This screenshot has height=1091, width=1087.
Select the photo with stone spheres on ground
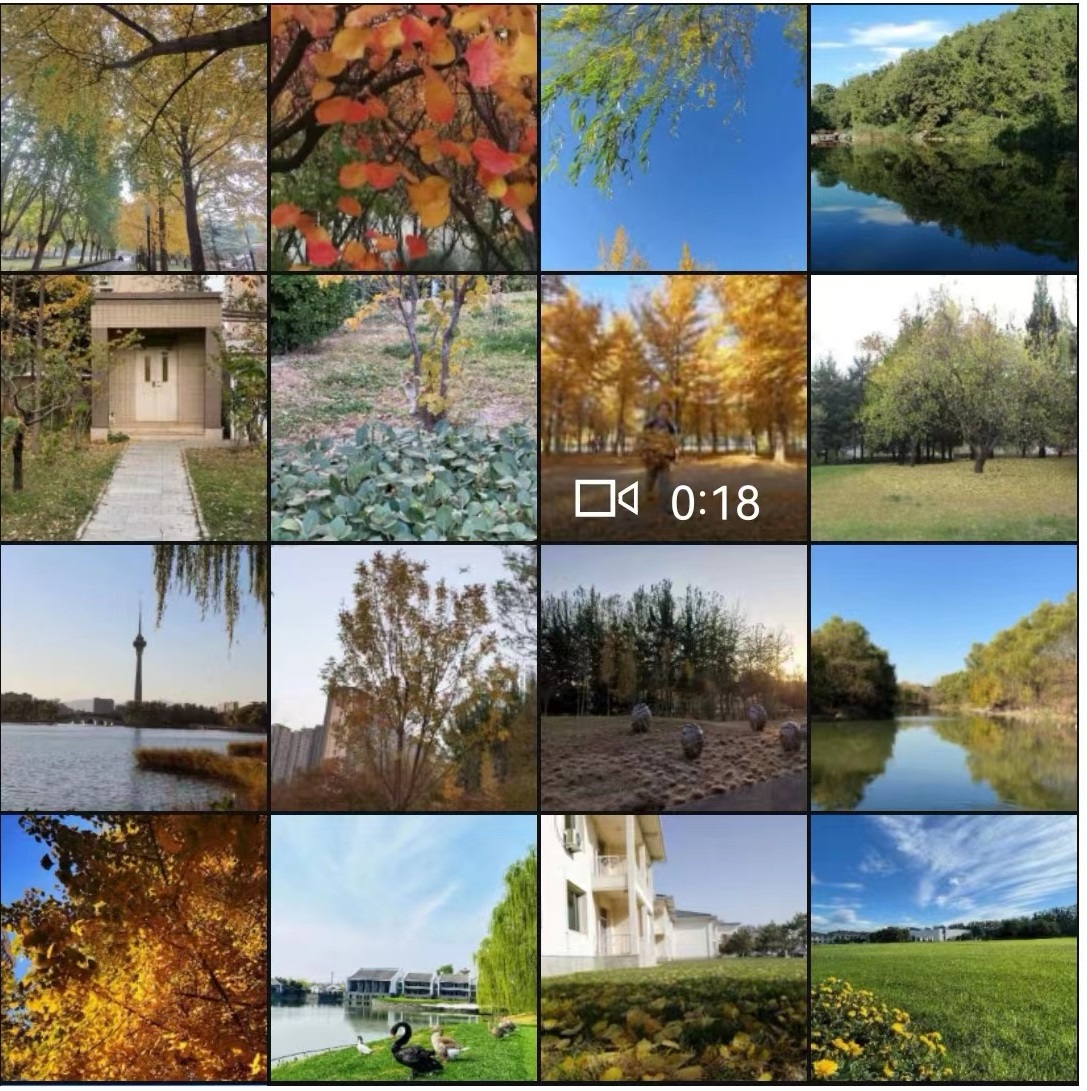674,678
